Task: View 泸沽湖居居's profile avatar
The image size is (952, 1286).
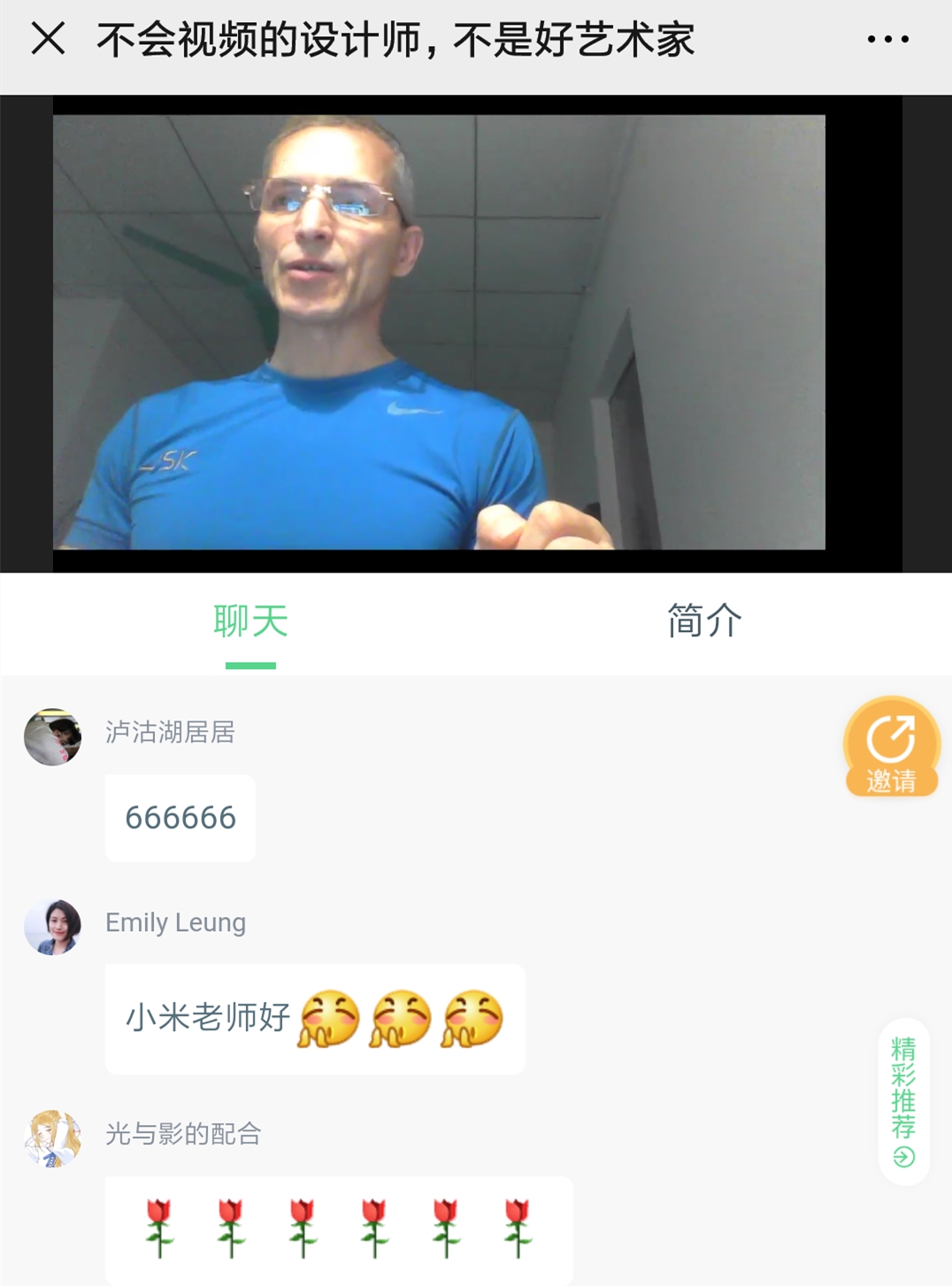Action: [x=53, y=736]
